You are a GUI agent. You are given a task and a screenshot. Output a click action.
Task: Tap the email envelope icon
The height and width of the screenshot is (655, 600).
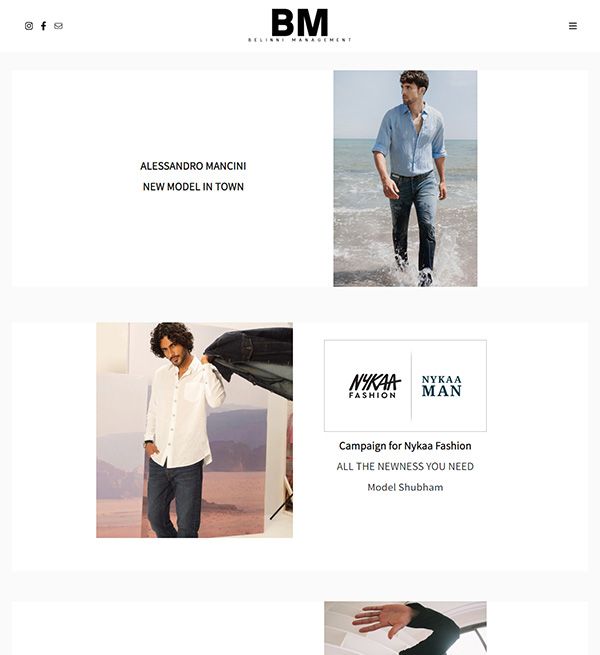(58, 26)
